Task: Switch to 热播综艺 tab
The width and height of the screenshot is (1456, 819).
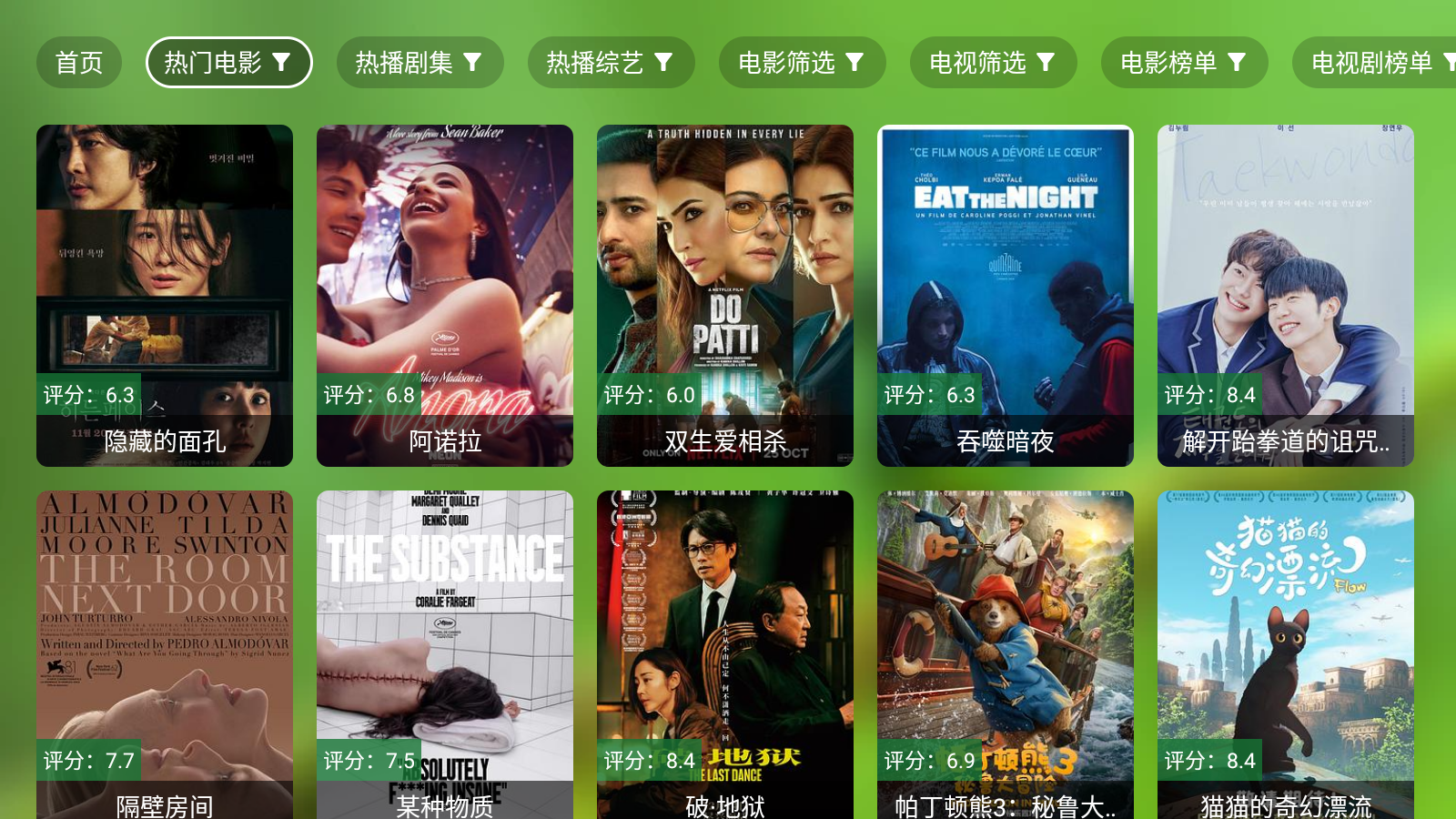Action: coord(611,63)
